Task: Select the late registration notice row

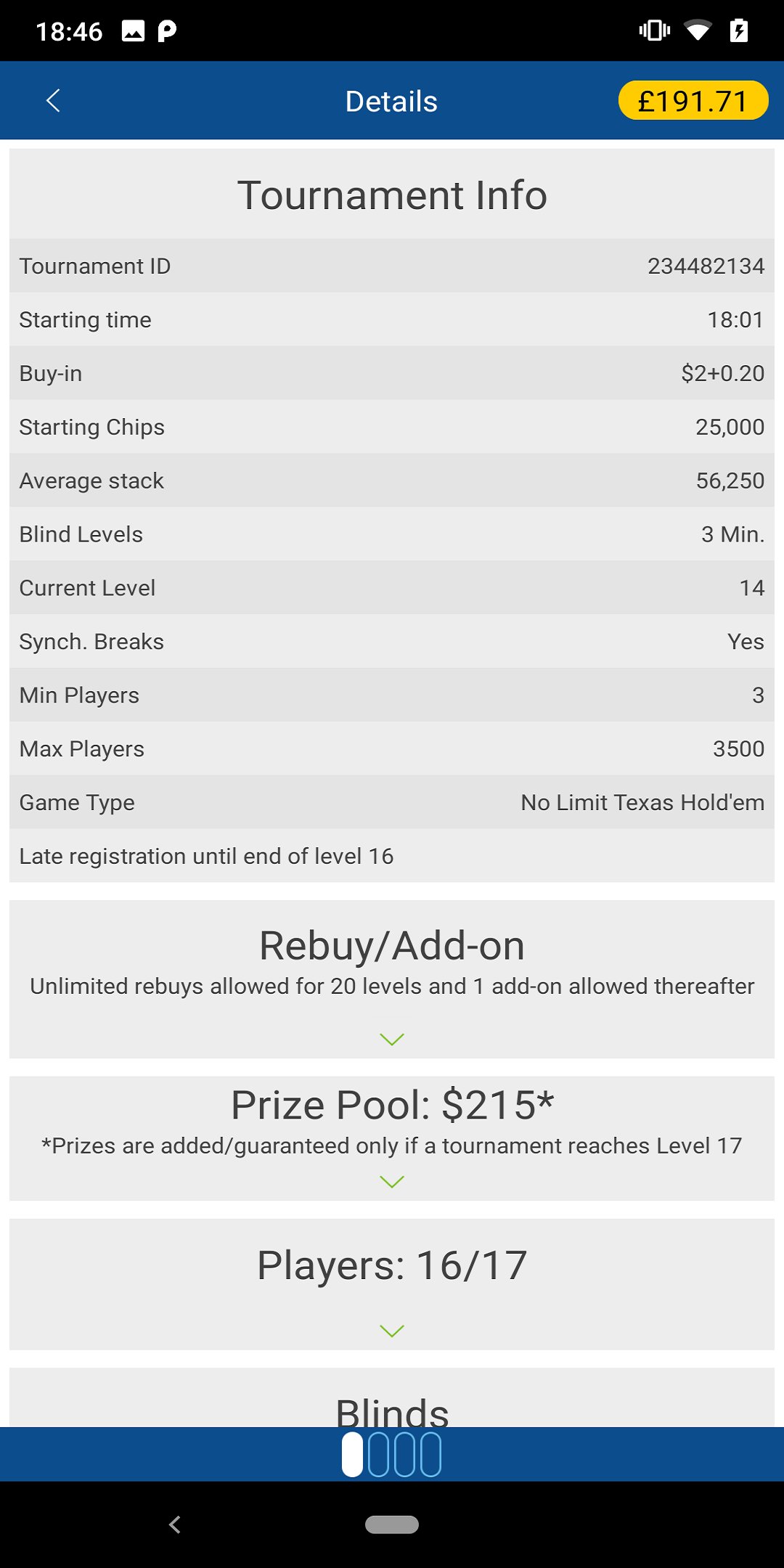Action: [x=392, y=856]
